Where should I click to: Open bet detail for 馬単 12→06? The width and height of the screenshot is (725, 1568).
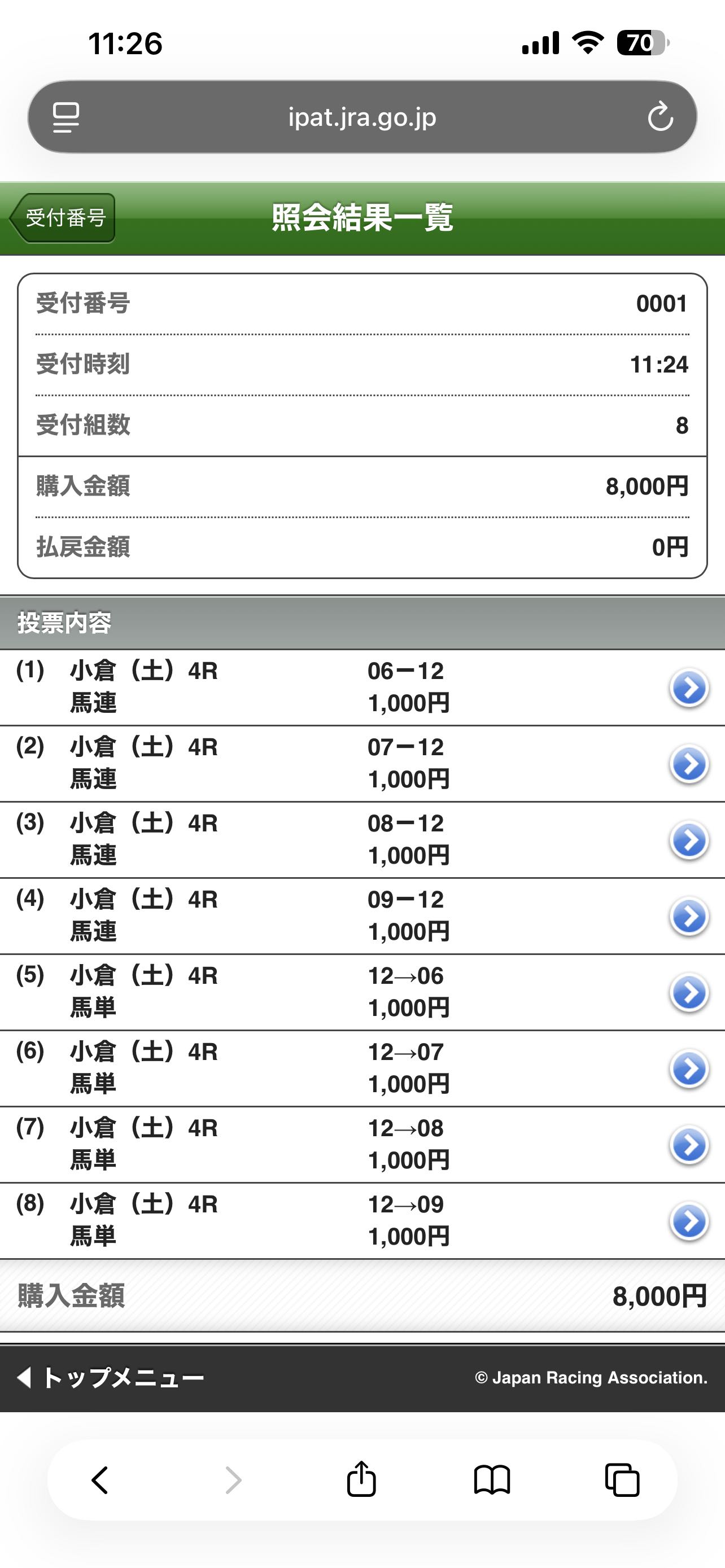click(688, 993)
